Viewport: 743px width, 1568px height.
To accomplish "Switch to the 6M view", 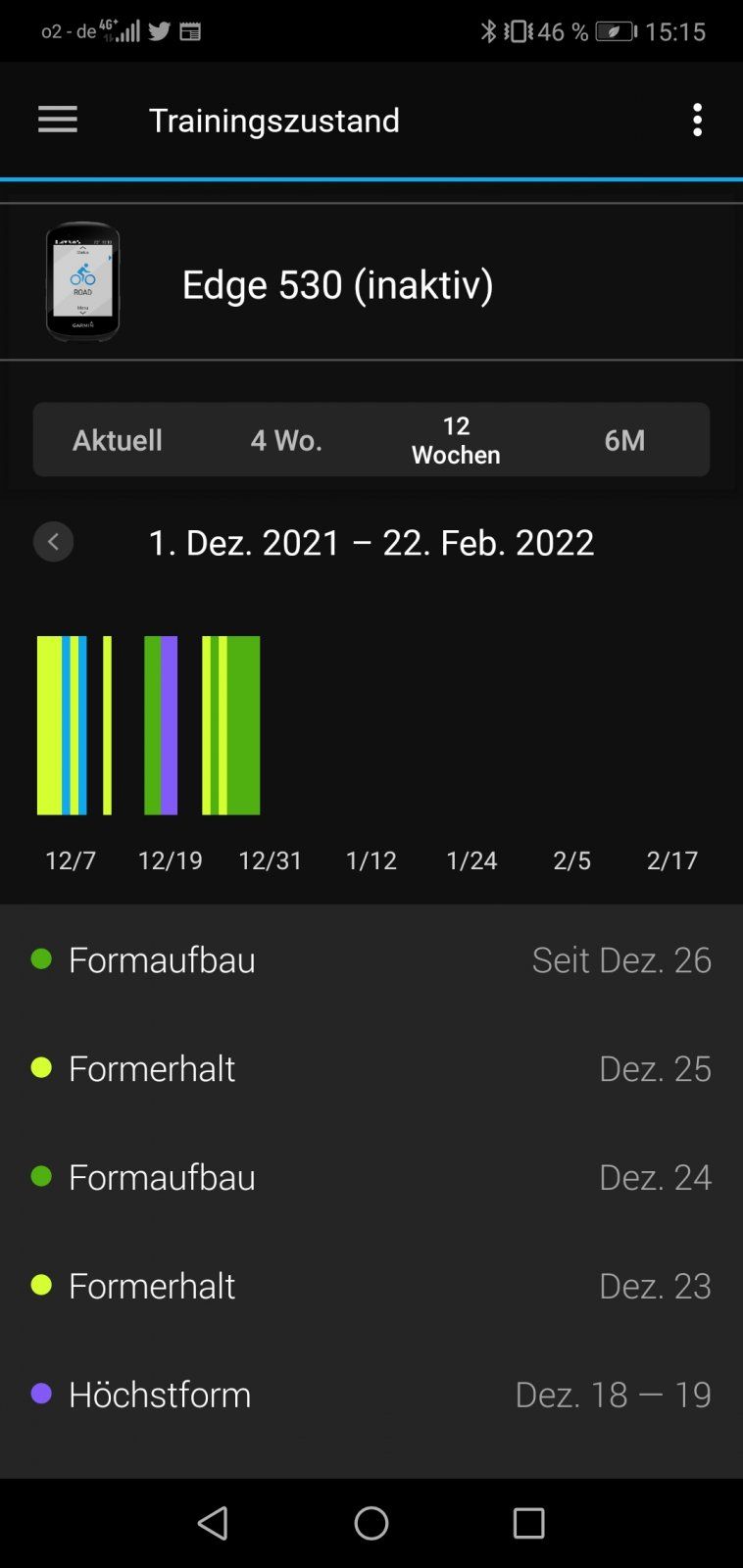I will pyautogui.click(x=624, y=440).
